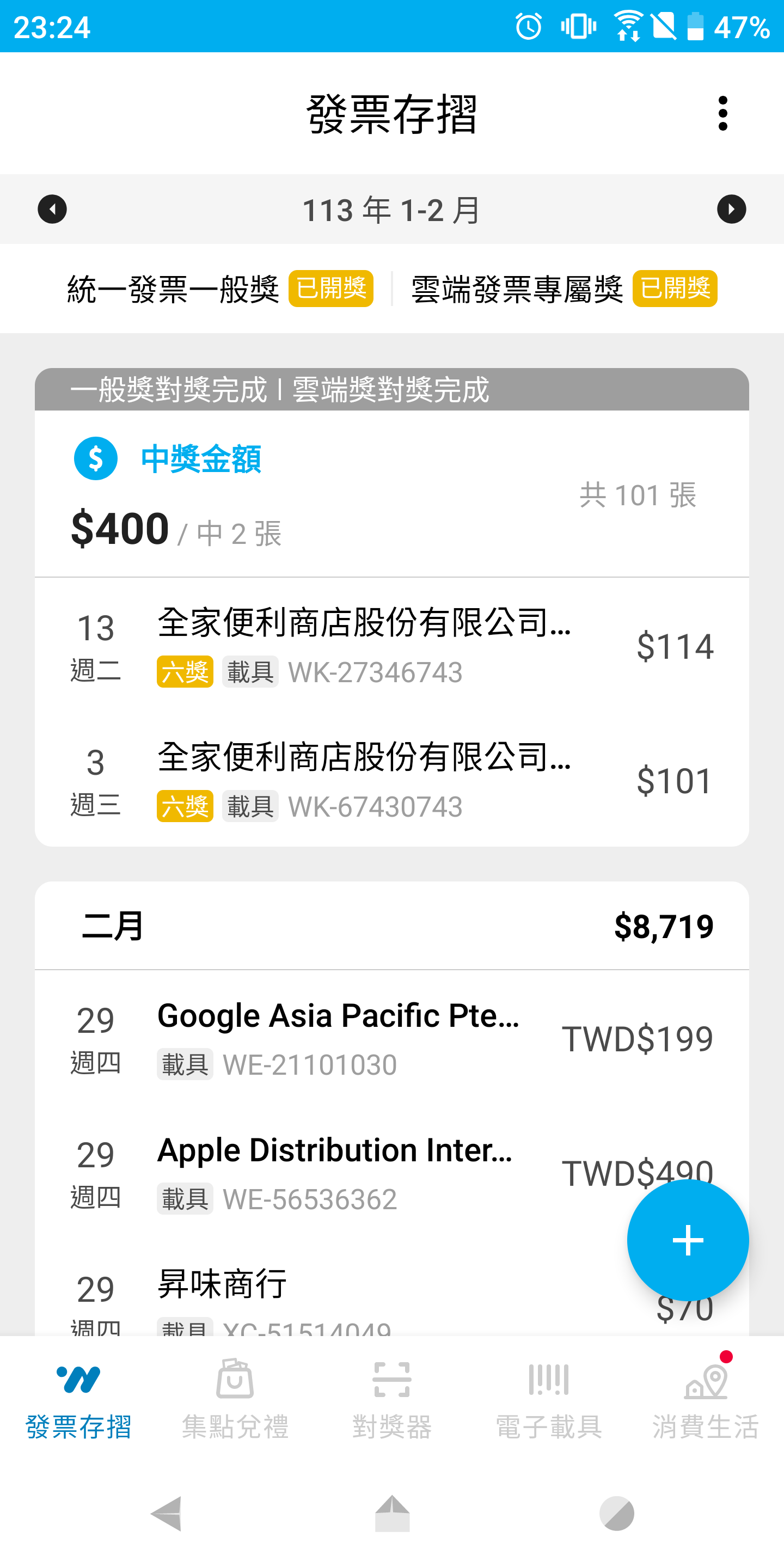The image size is (784, 1568).
Task: Open winning invoice WK-27346743
Action: tap(392, 646)
